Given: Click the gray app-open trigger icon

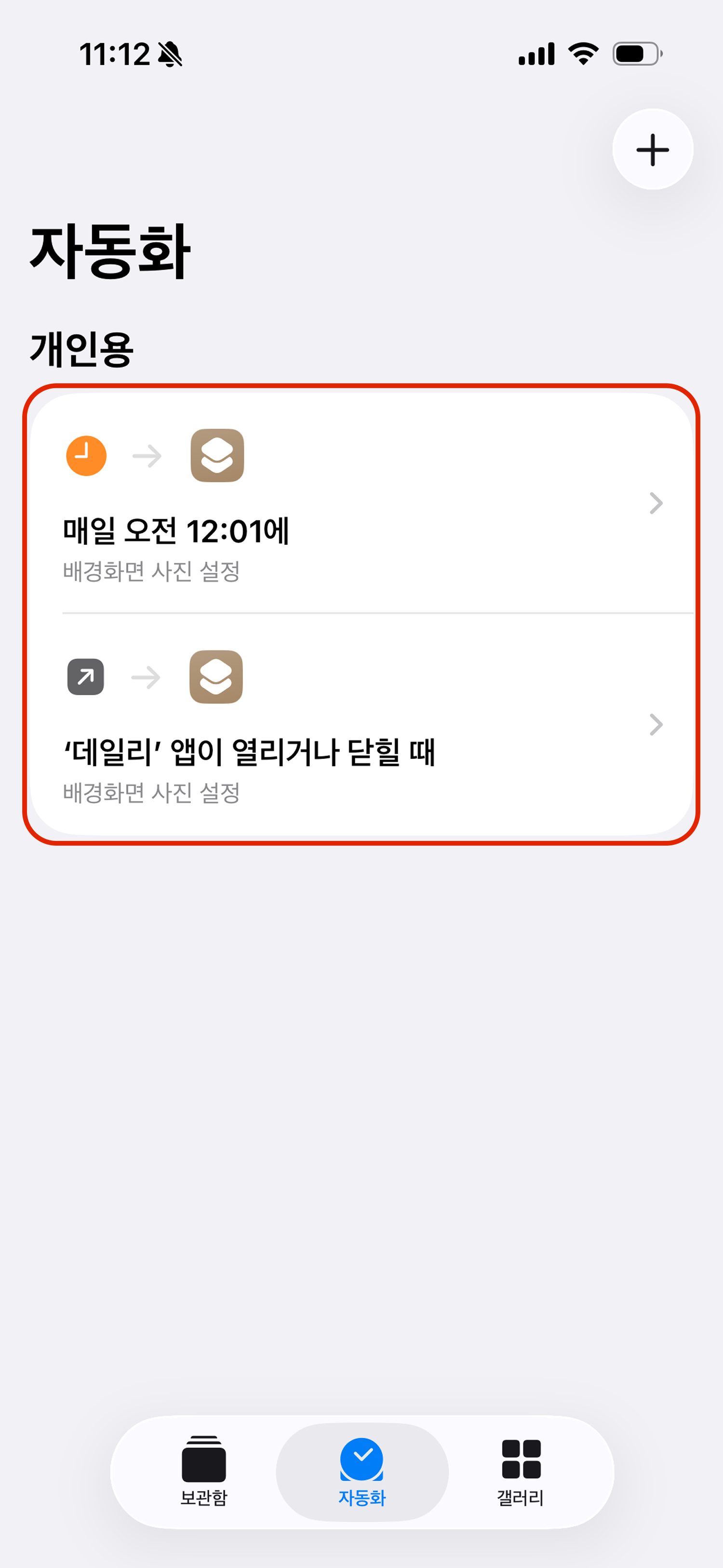Looking at the screenshot, I should pos(86,677).
